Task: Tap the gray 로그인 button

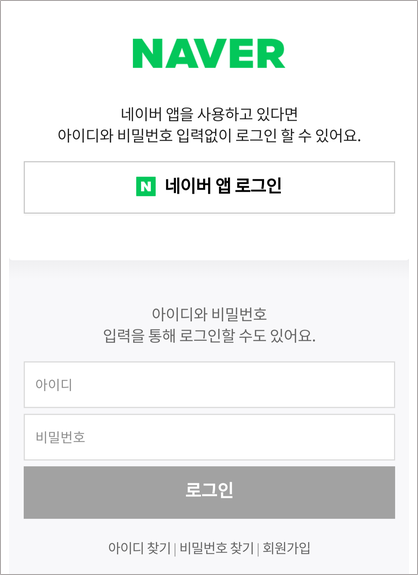Action: (x=209, y=492)
